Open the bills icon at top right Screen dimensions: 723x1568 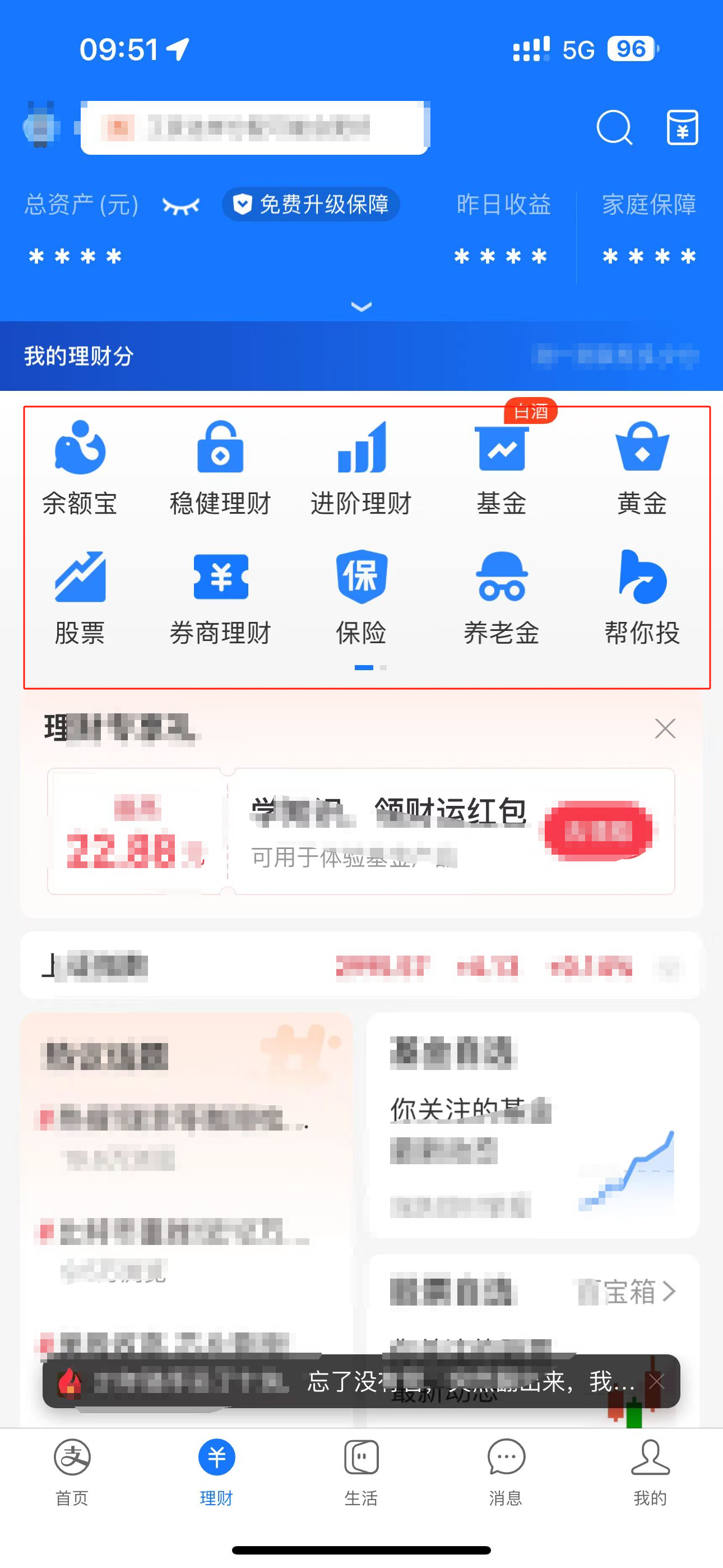point(682,127)
